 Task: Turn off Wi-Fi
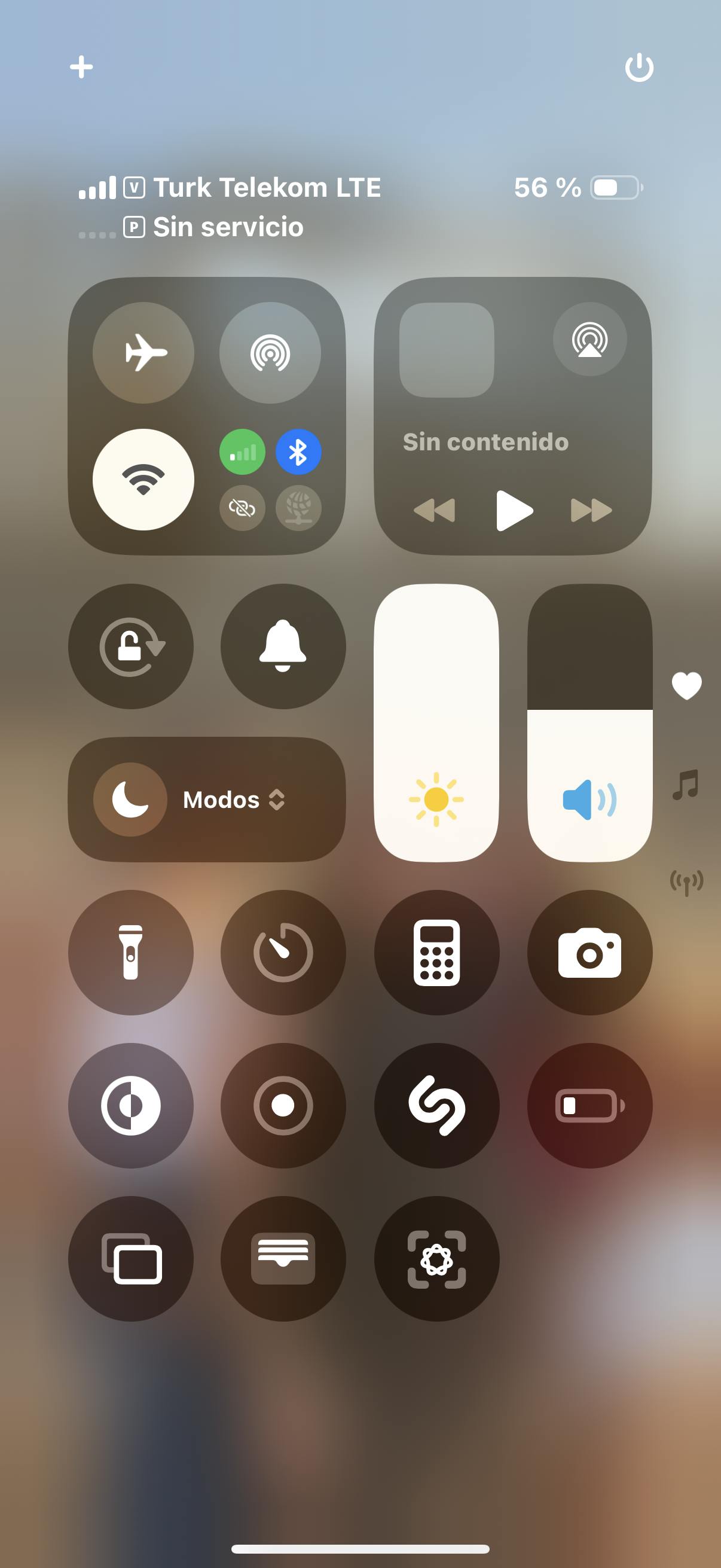(x=143, y=480)
